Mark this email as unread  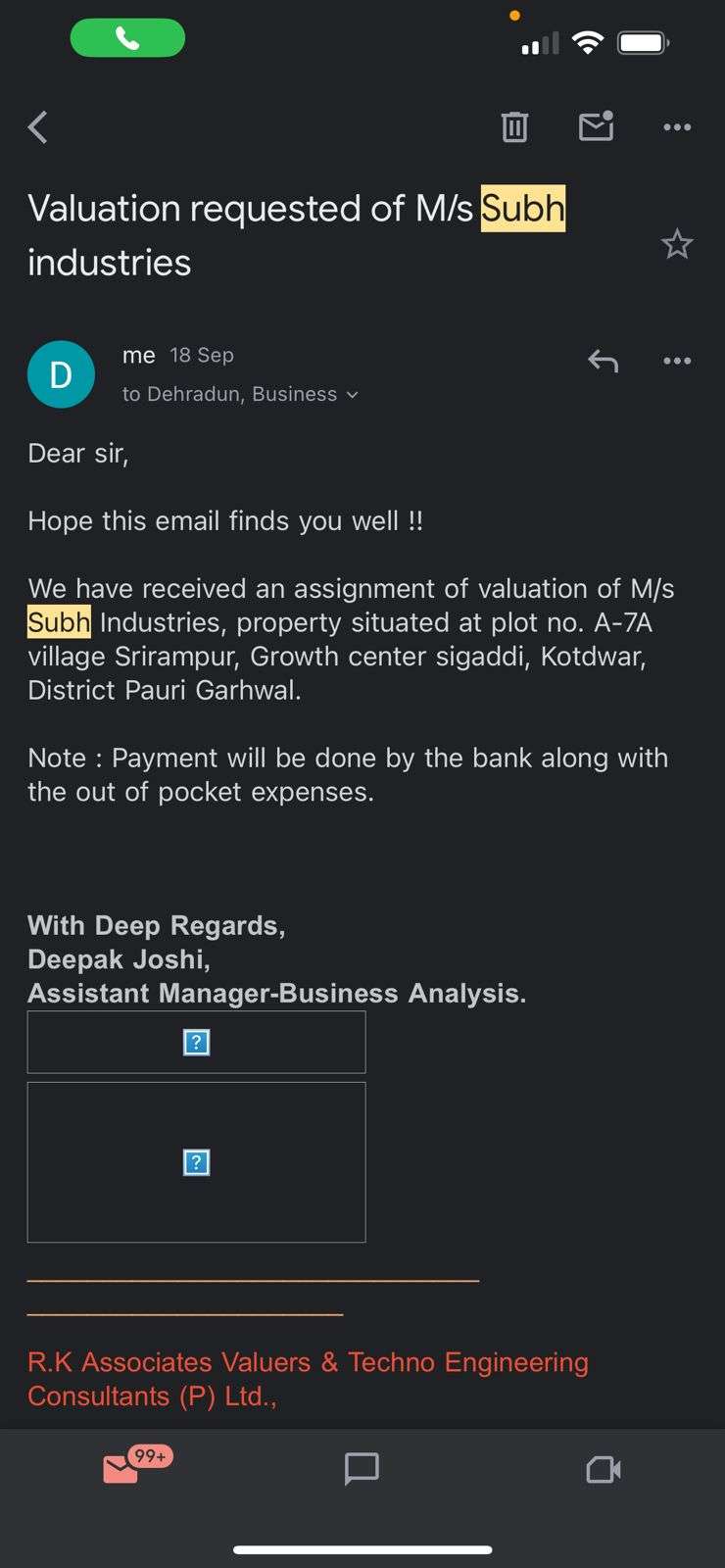point(596,126)
